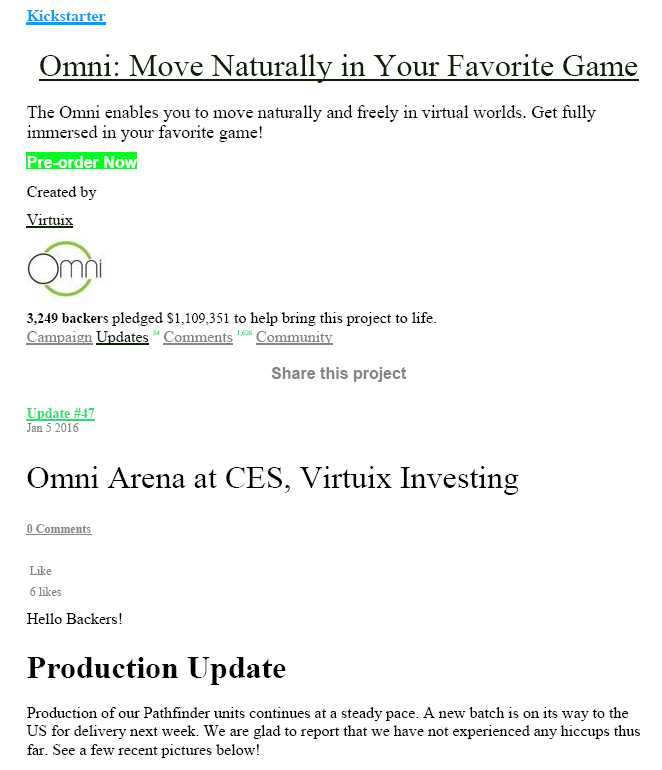Open the Virtuix creator profile
Screen dimensions: 662x770
tap(50, 220)
